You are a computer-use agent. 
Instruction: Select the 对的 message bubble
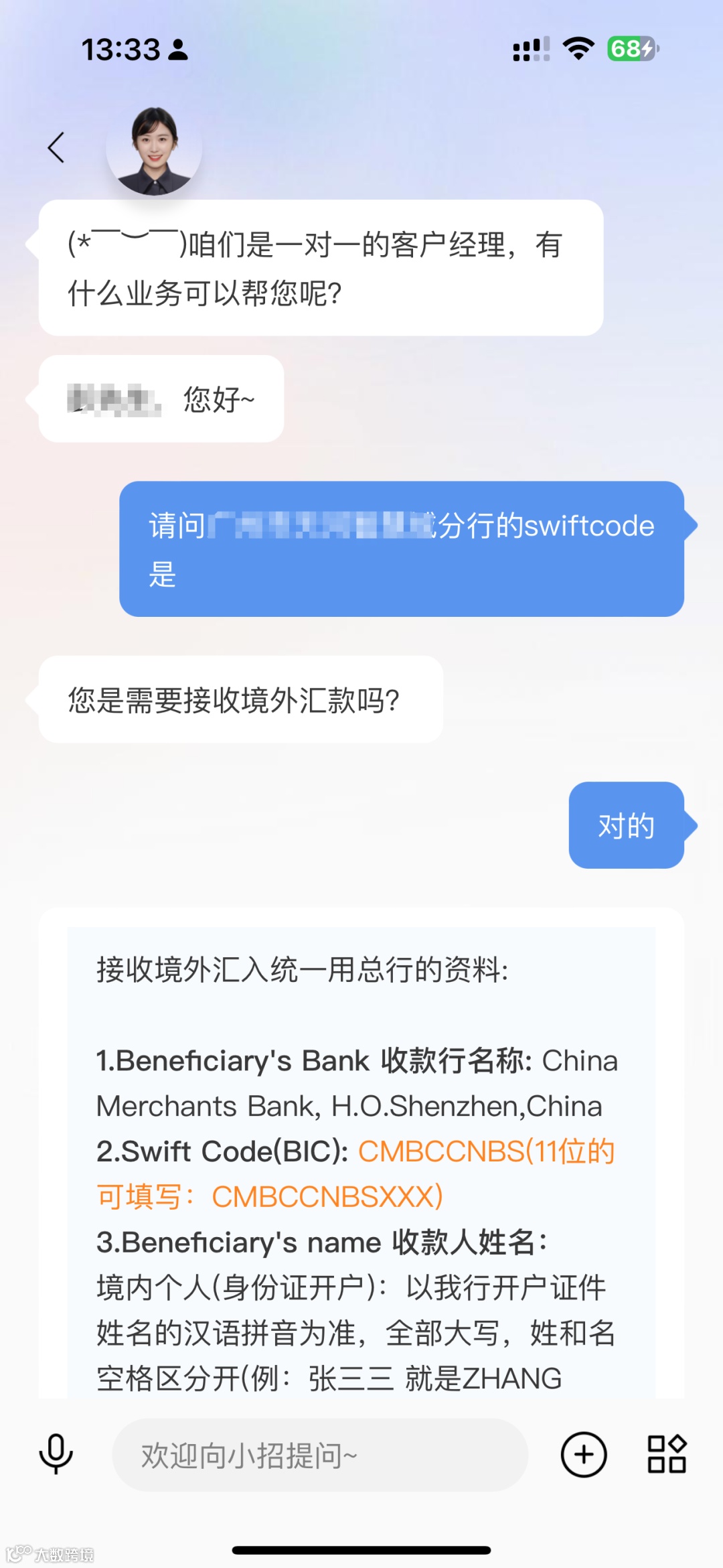(x=625, y=827)
